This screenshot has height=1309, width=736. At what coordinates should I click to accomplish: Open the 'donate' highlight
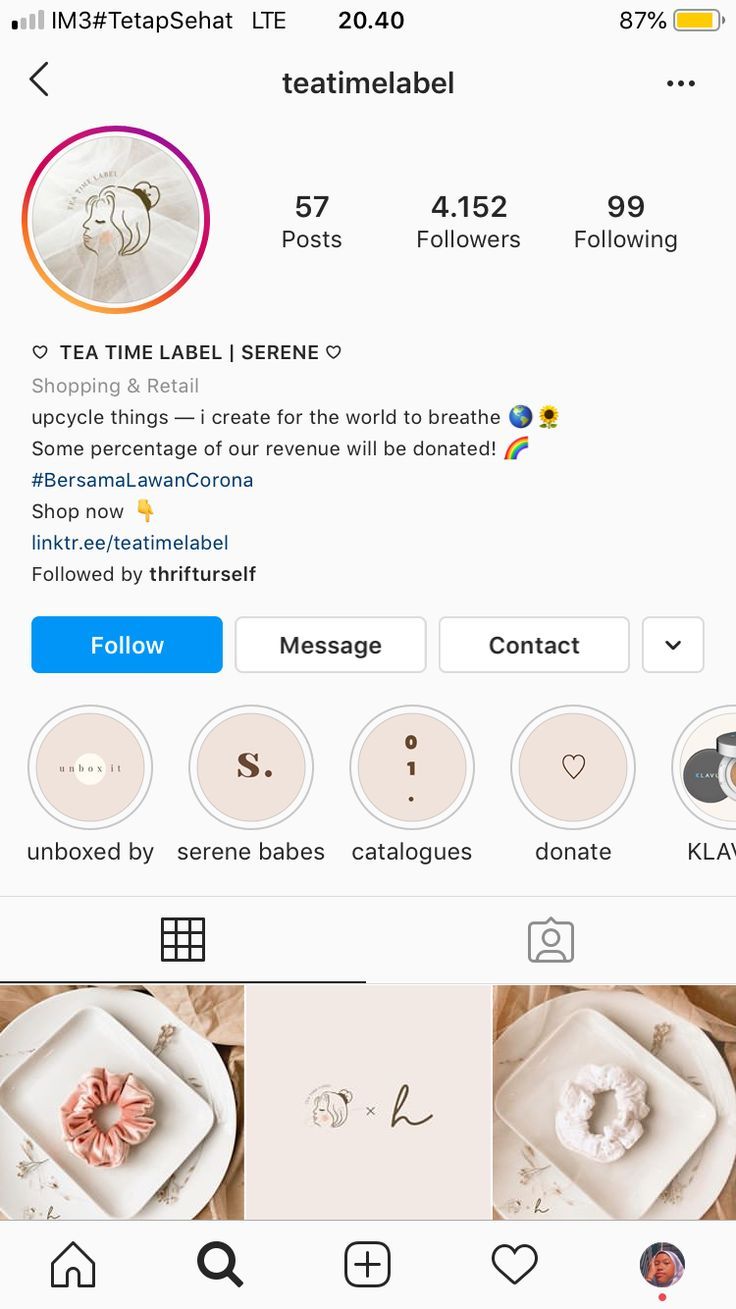[x=573, y=768]
